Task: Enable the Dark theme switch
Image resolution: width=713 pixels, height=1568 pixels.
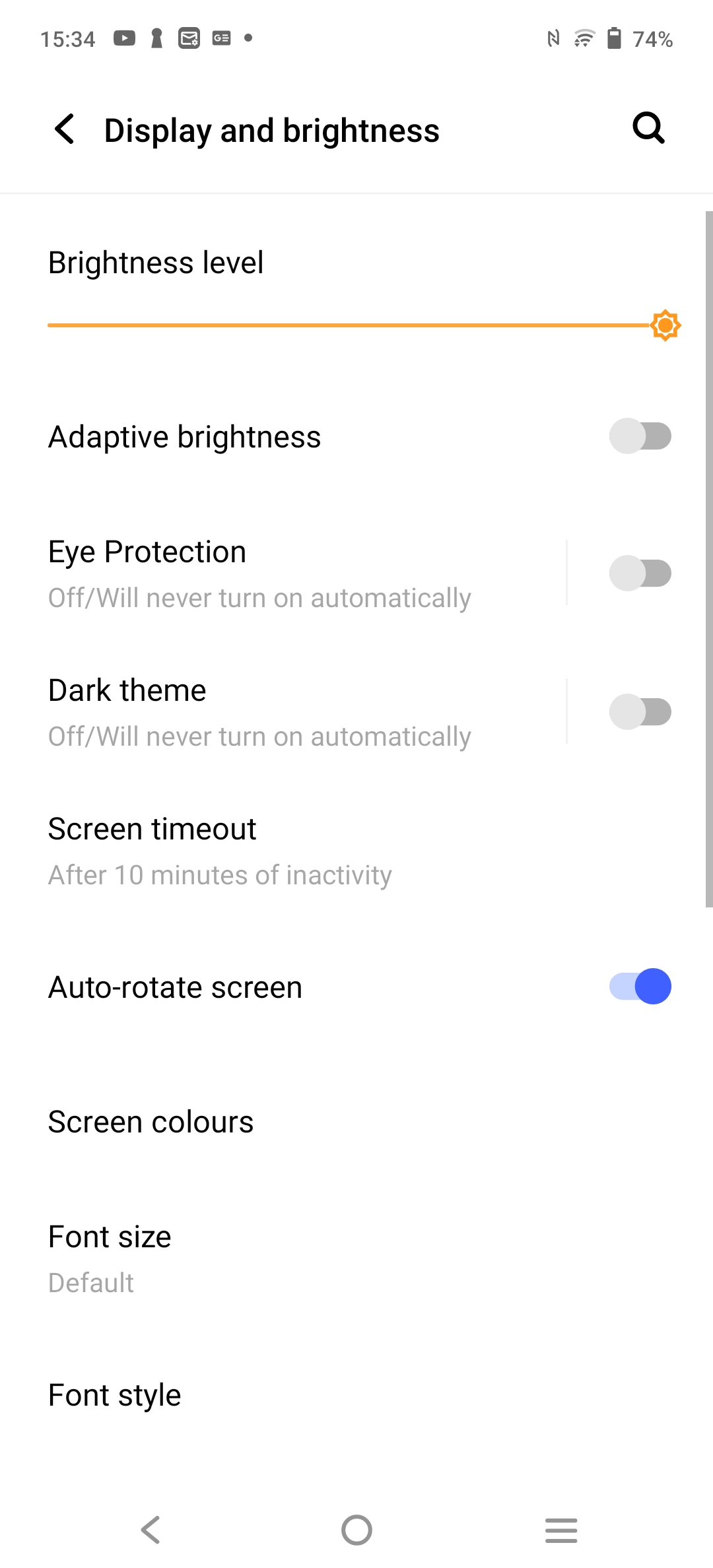Action: click(640, 712)
